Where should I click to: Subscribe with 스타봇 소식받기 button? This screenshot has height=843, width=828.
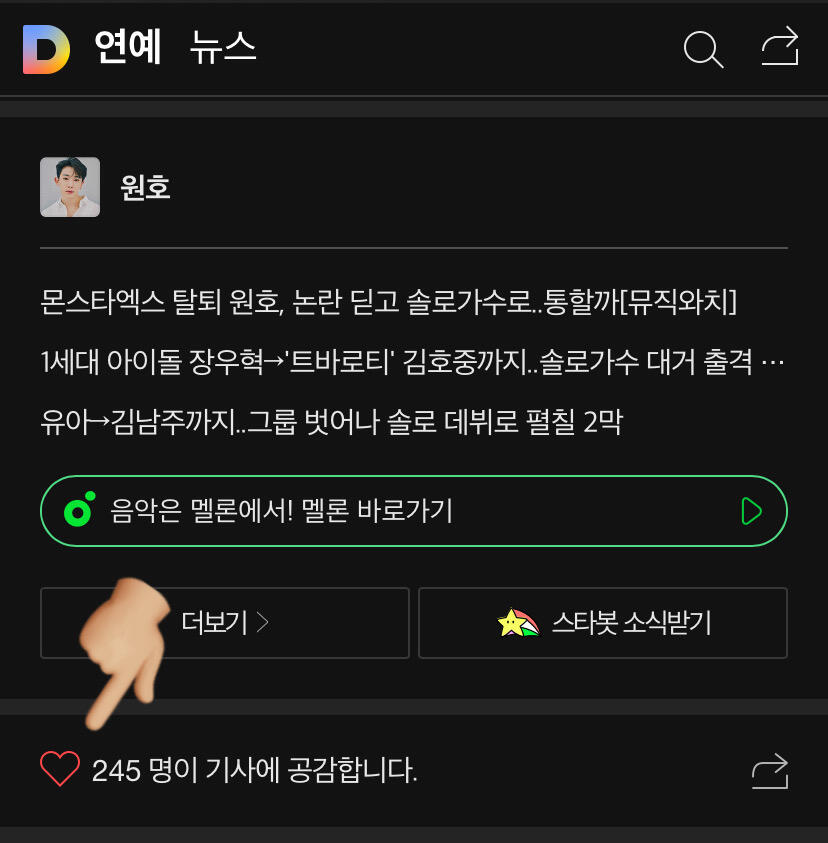[603, 623]
